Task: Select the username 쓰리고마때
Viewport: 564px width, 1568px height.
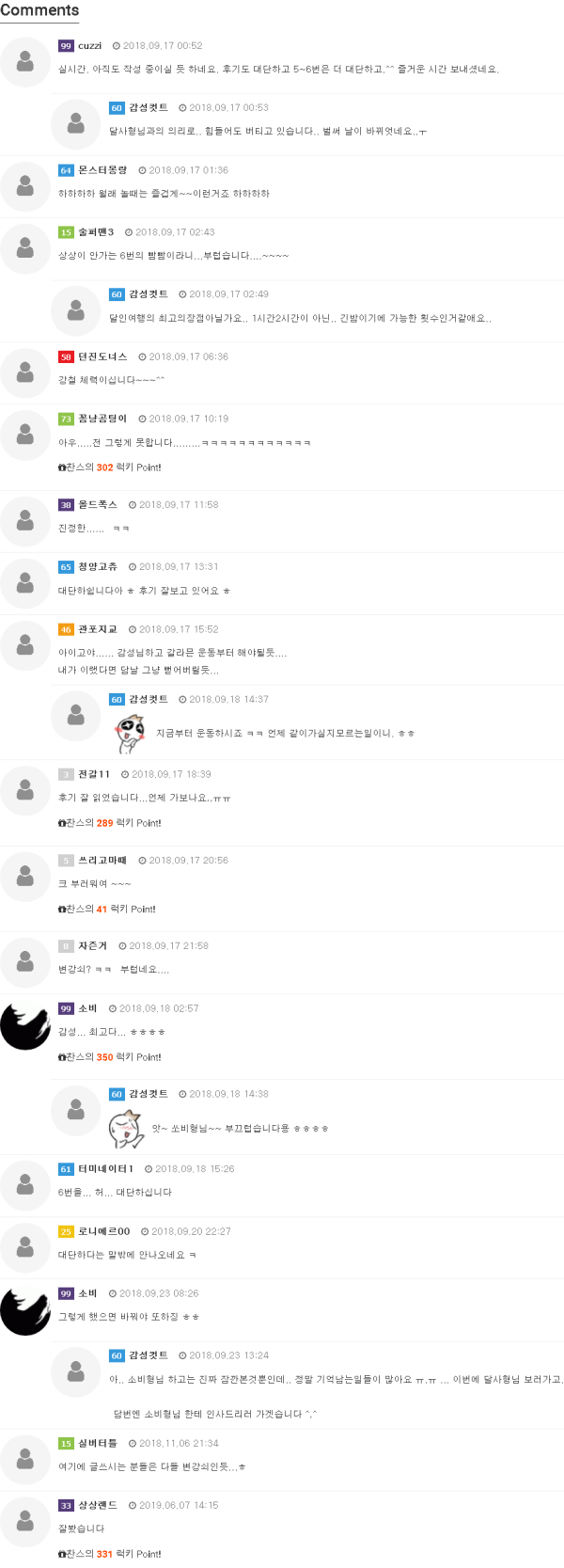Action: [x=102, y=861]
